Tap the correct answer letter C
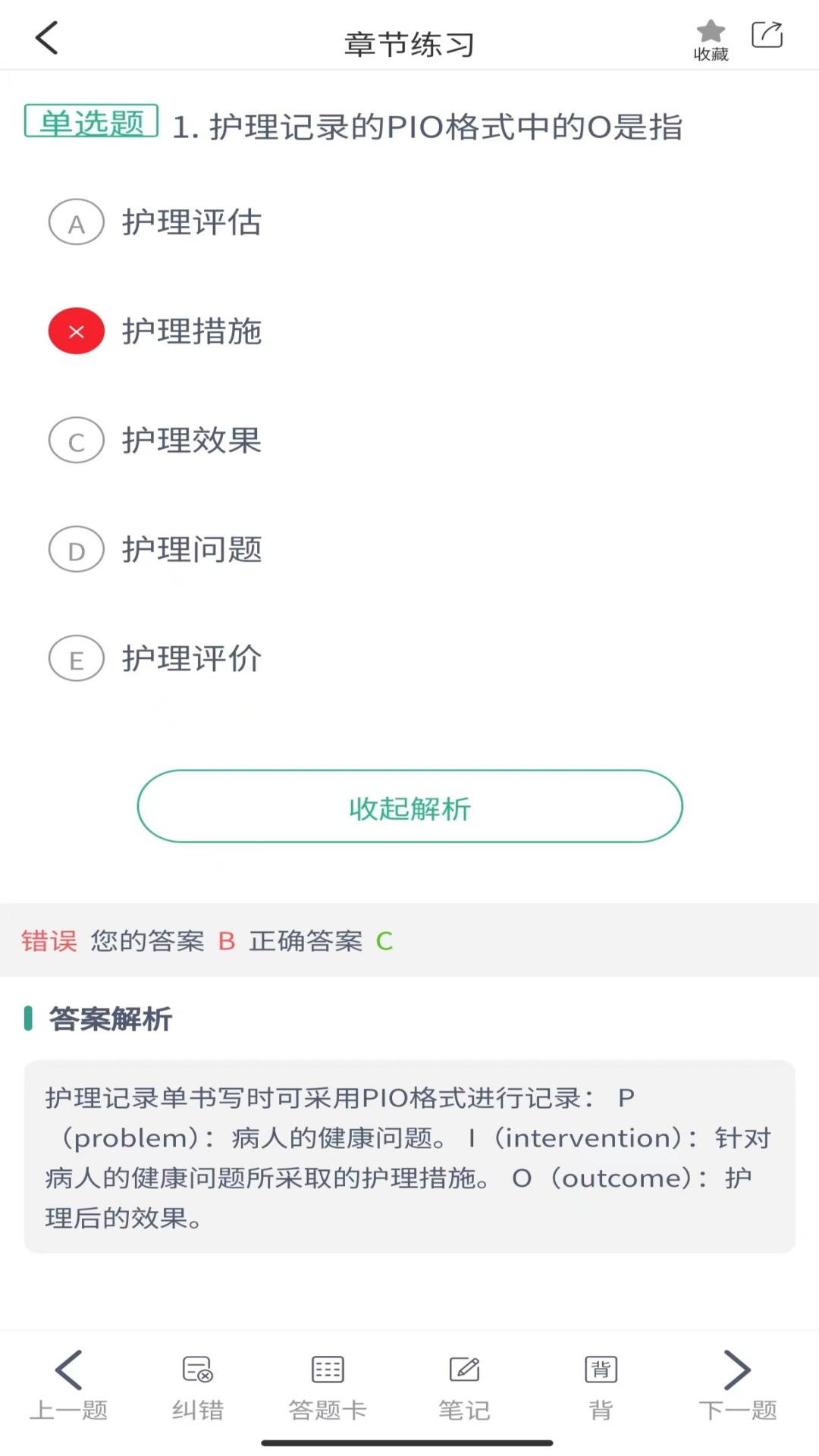The width and height of the screenshot is (819, 1456). click(x=384, y=941)
